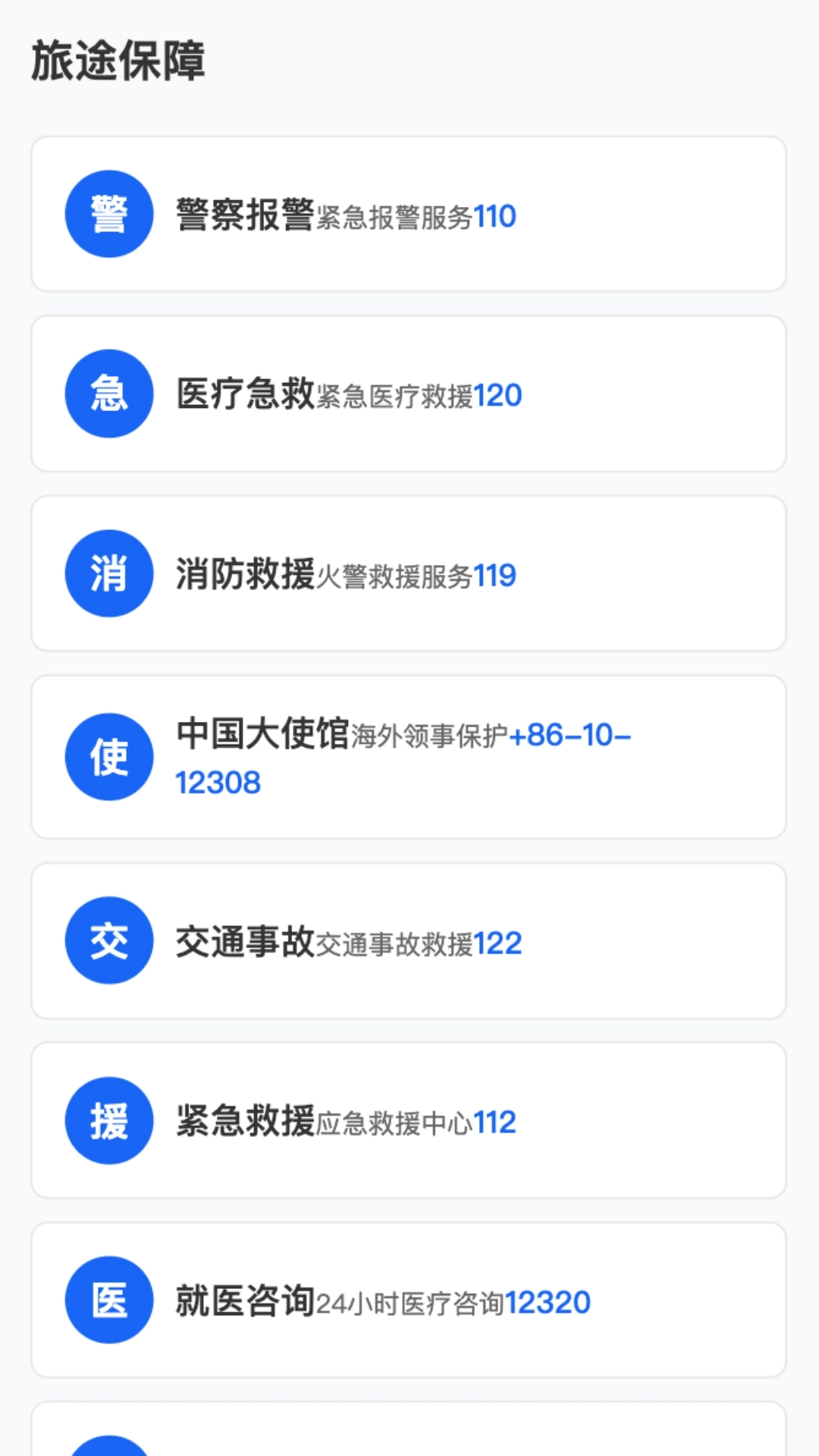This screenshot has height=1456, width=819.
Task: Dial medical emergency number 120
Action: coord(502,396)
